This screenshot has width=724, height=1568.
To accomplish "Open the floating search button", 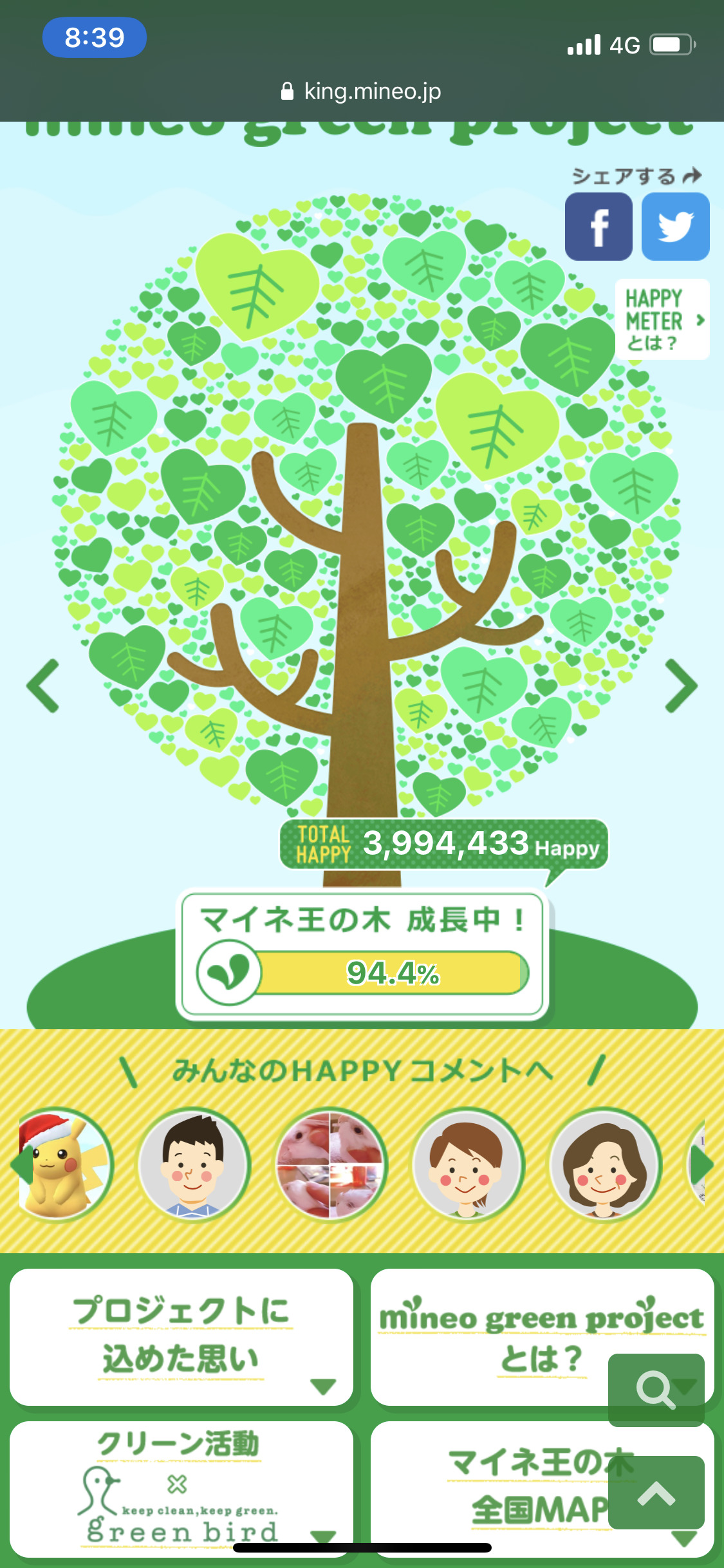I will coord(656,1390).
